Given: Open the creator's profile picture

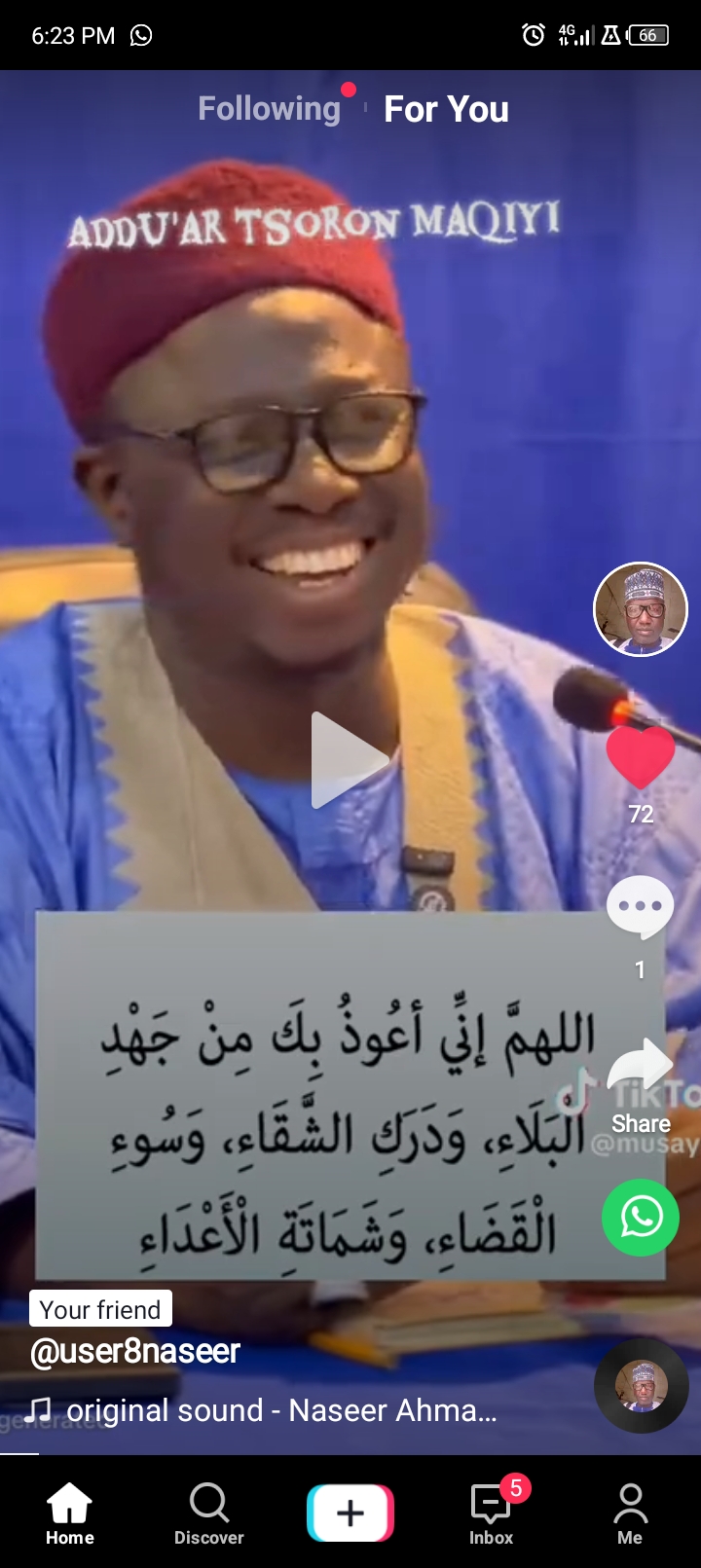Looking at the screenshot, I should (641, 609).
